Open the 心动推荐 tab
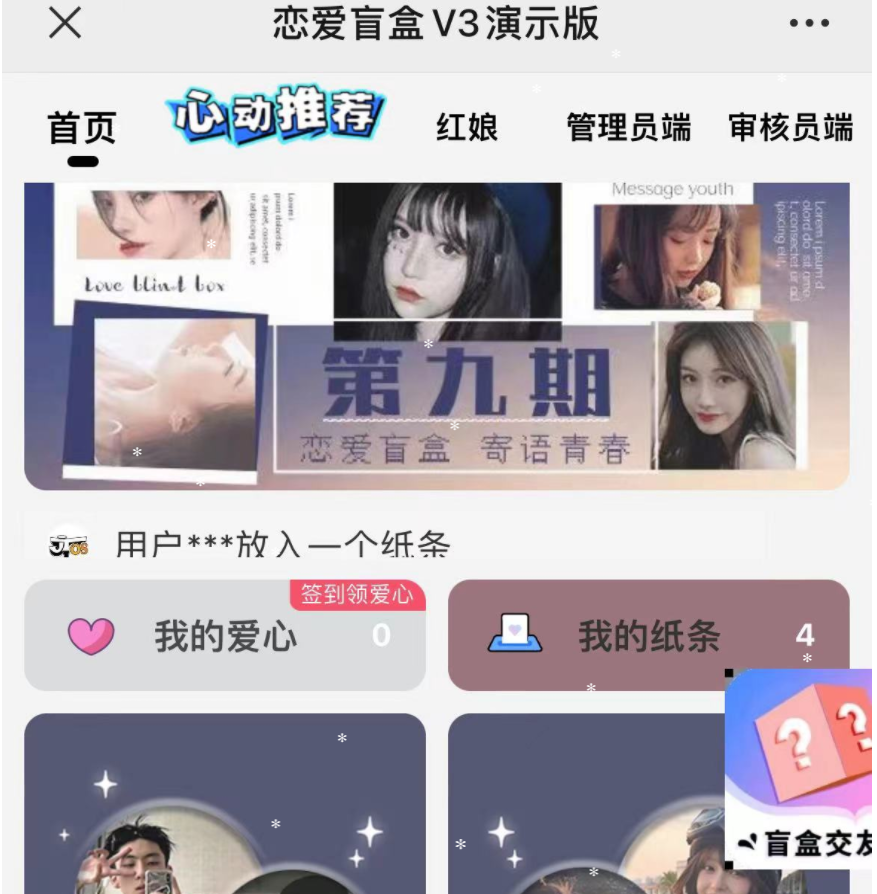The width and height of the screenshot is (877, 894). [276, 118]
